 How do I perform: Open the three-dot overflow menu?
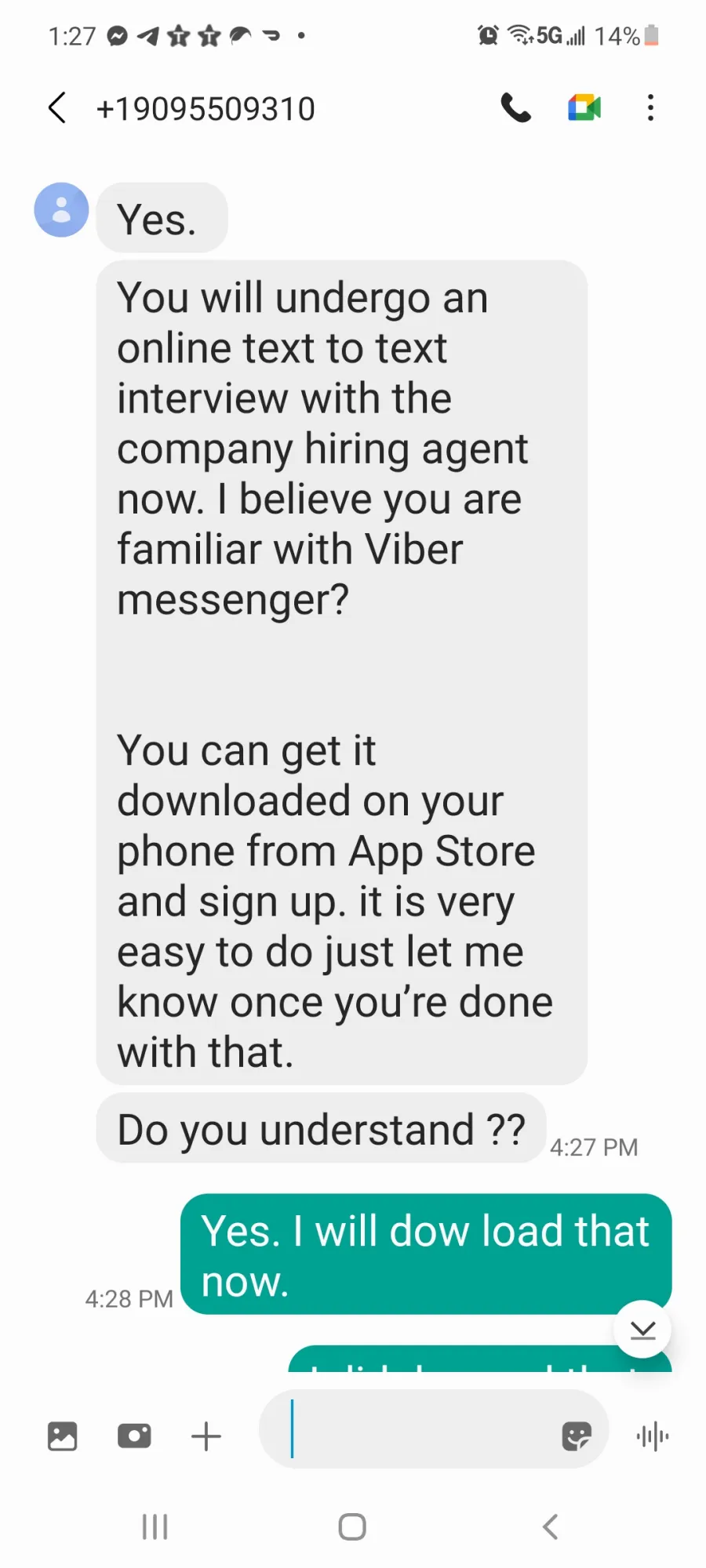tap(650, 108)
